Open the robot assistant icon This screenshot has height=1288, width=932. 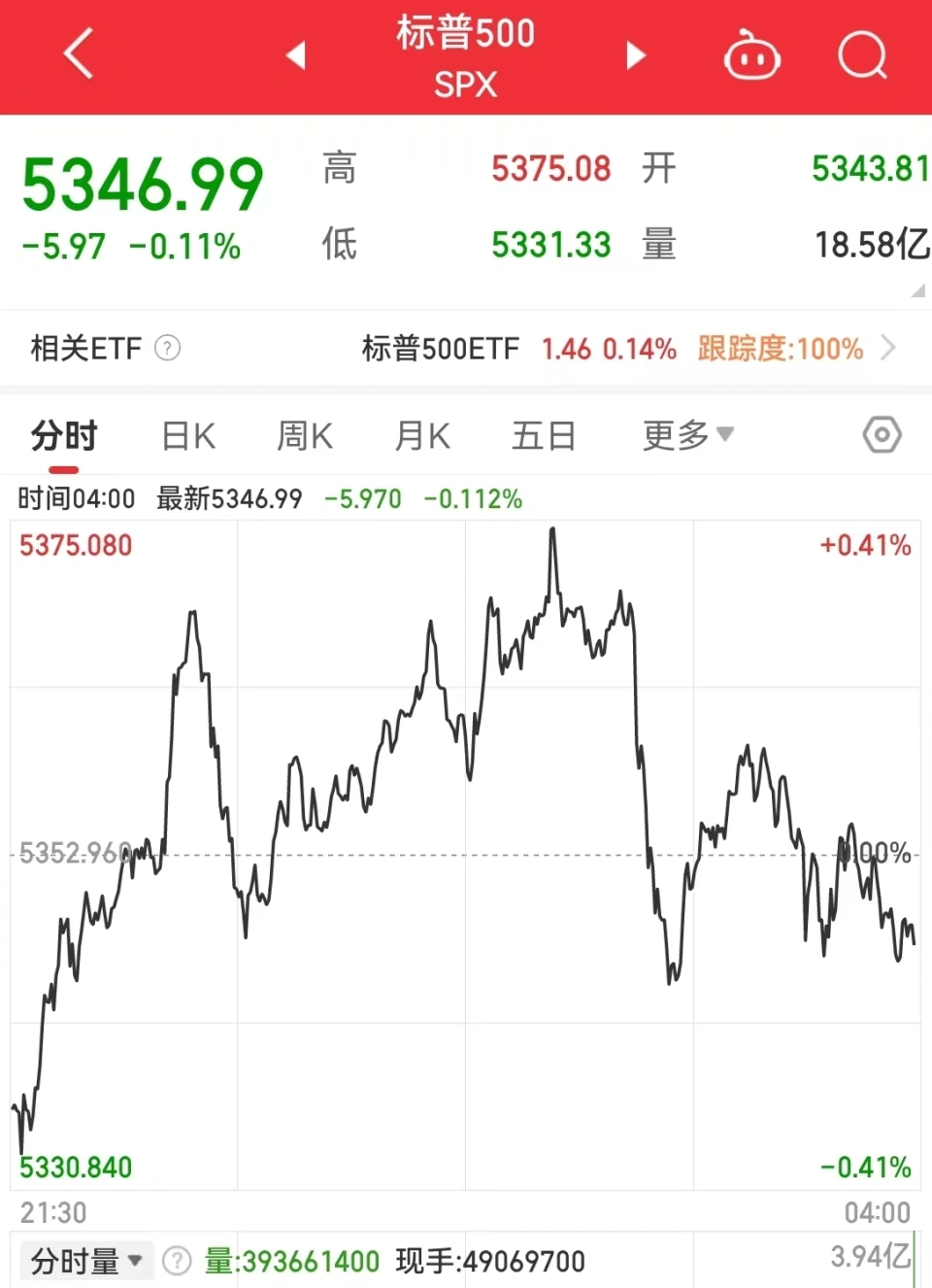coord(751,55)
